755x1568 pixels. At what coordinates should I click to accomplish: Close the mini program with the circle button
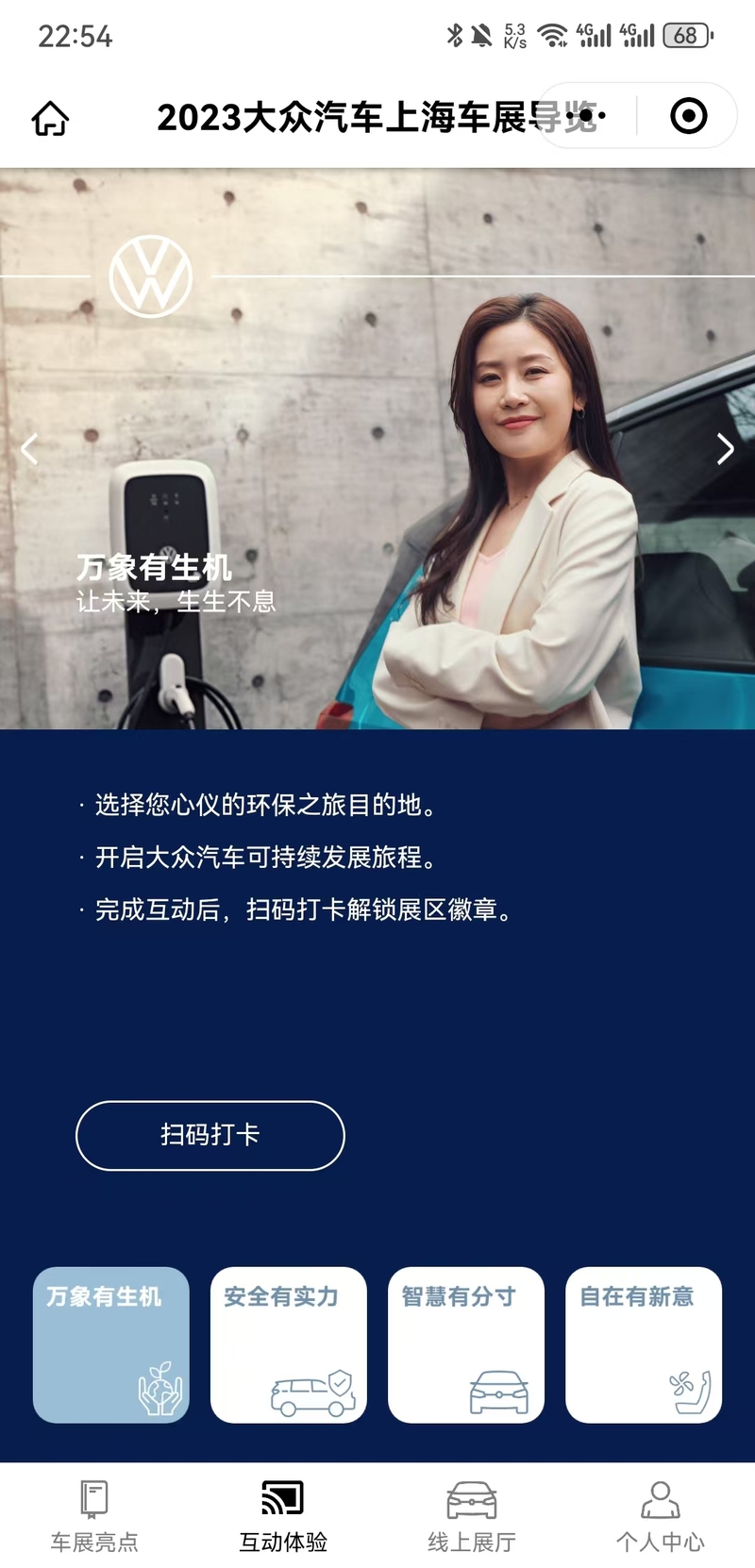(688, 116)
